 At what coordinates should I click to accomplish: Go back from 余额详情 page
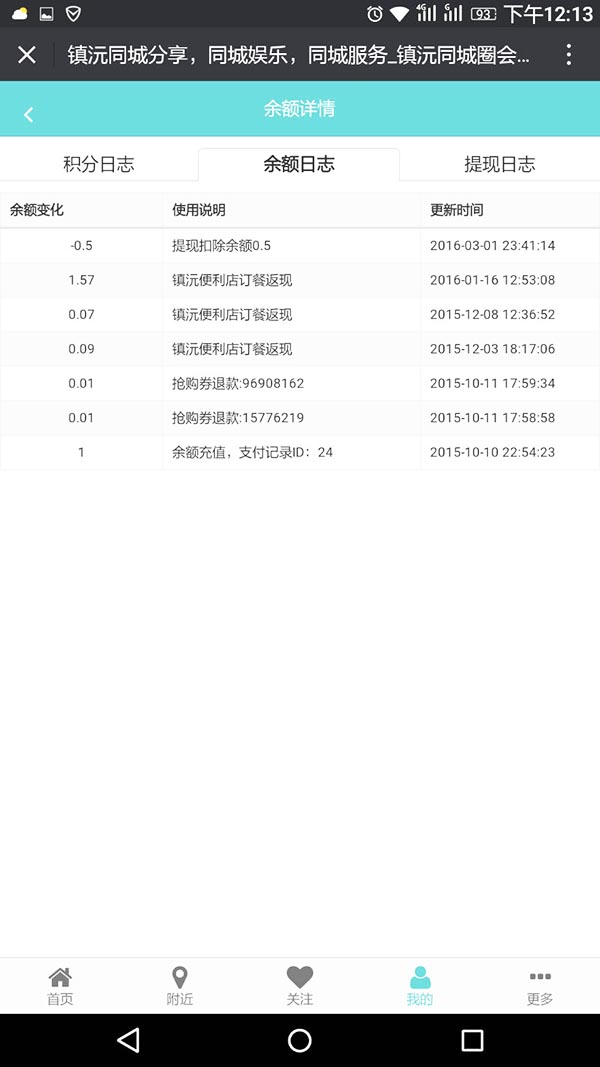29,115
